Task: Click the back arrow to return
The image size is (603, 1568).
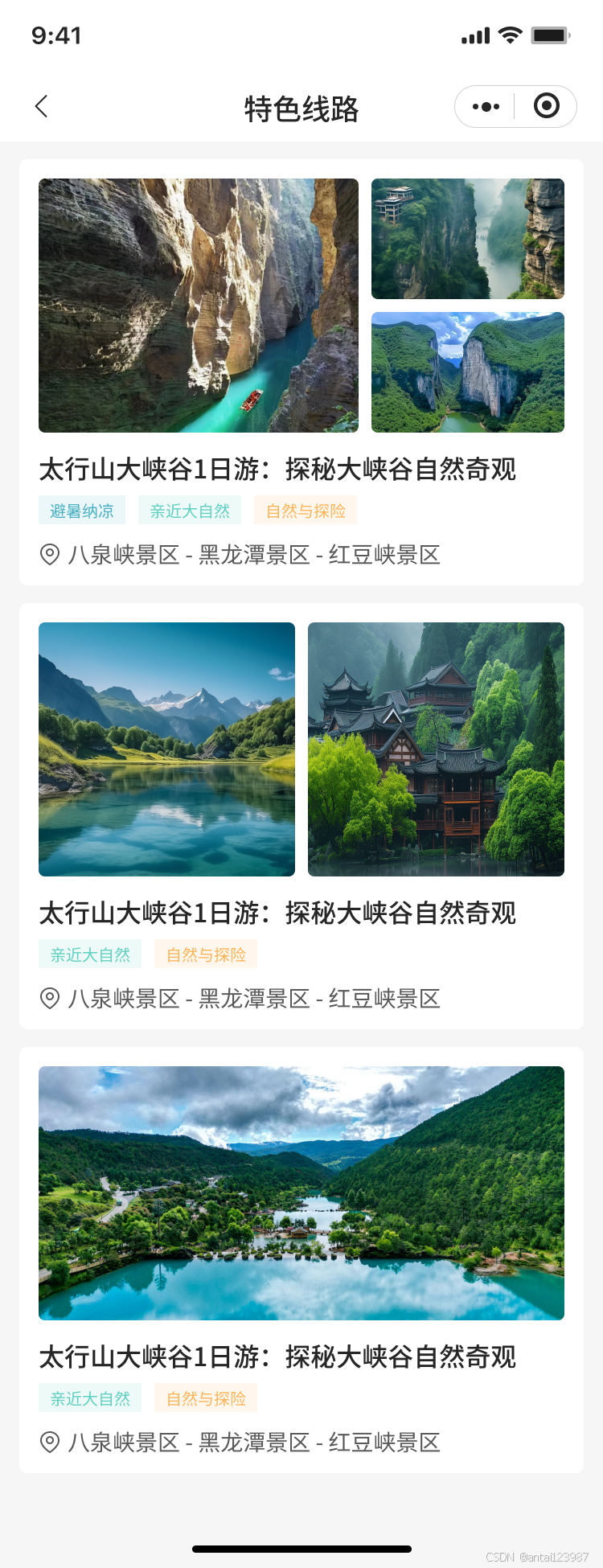Action: (x=41, y=106)
